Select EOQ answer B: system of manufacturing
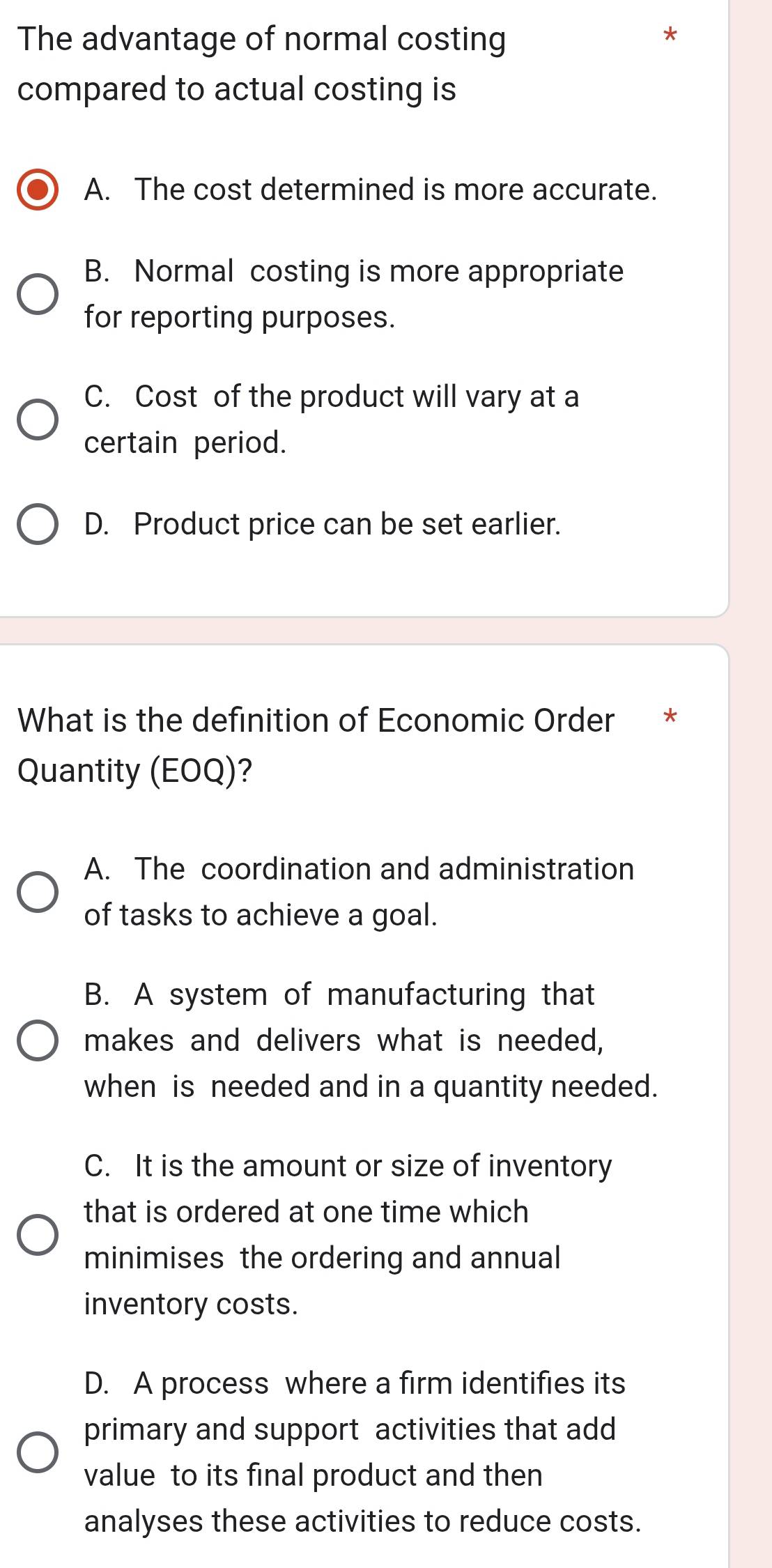The height and width of the screenshot is (1568, 772). coord(38,1040)
